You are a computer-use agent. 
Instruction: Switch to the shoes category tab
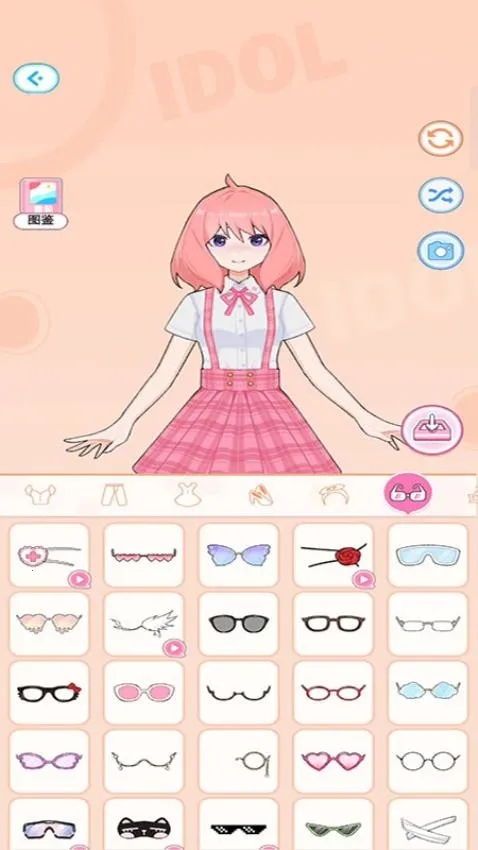261,494
